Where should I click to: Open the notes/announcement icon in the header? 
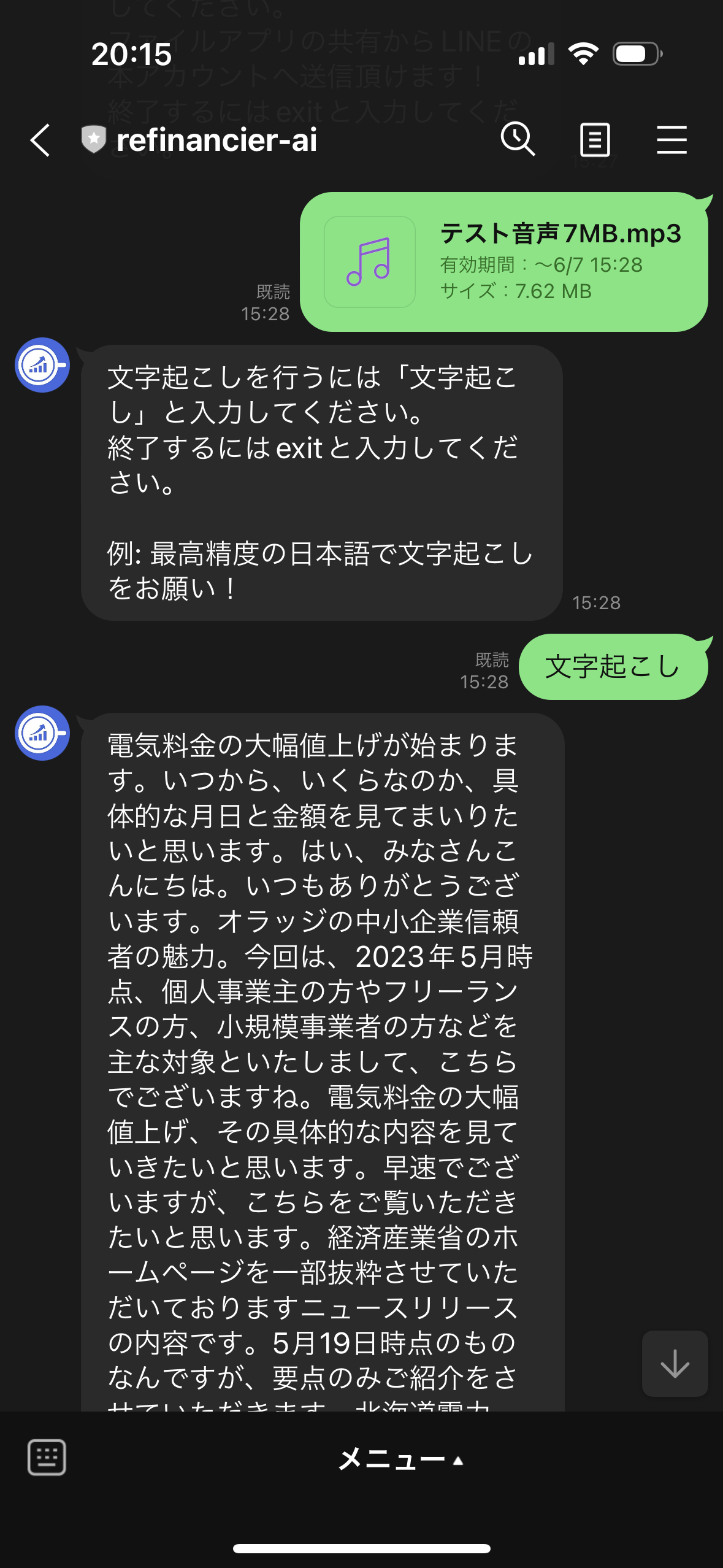pos(594,140)
